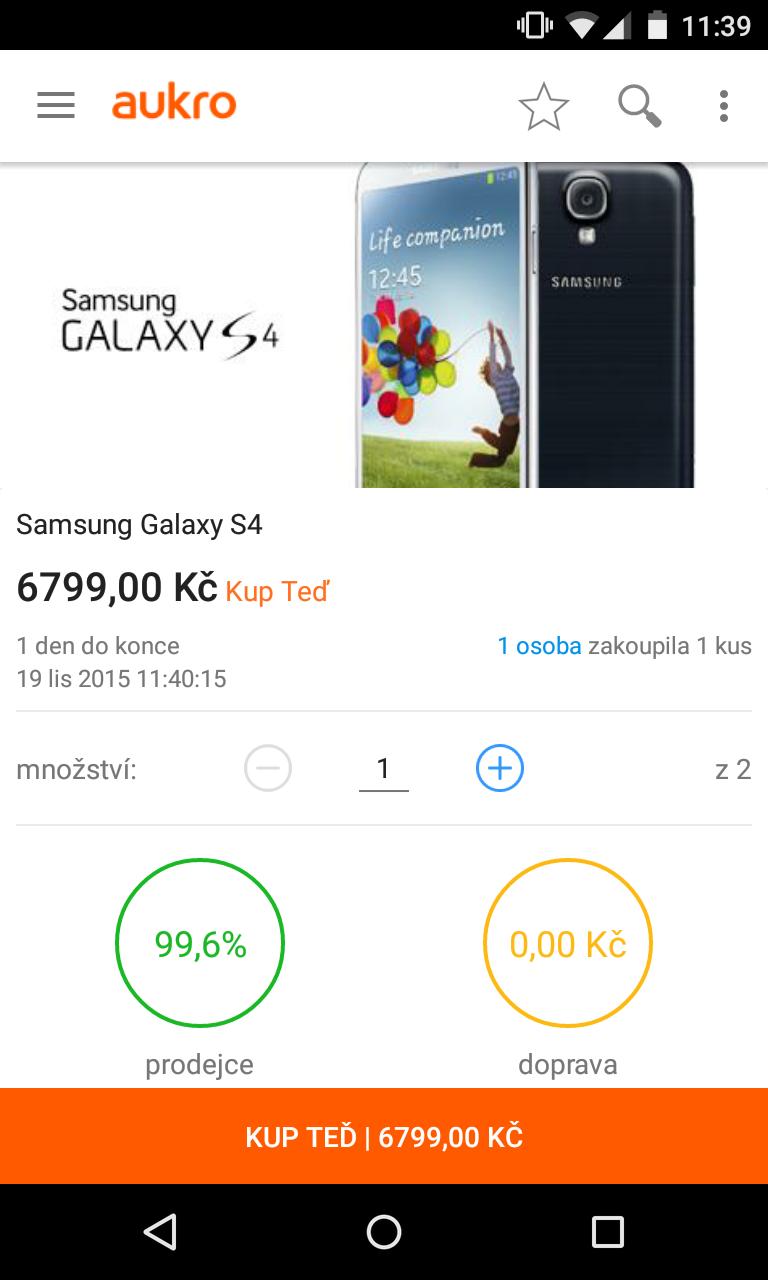Go to the home screen
The height and width of the screenshot is (1280, 768).
coord(384,1232)
